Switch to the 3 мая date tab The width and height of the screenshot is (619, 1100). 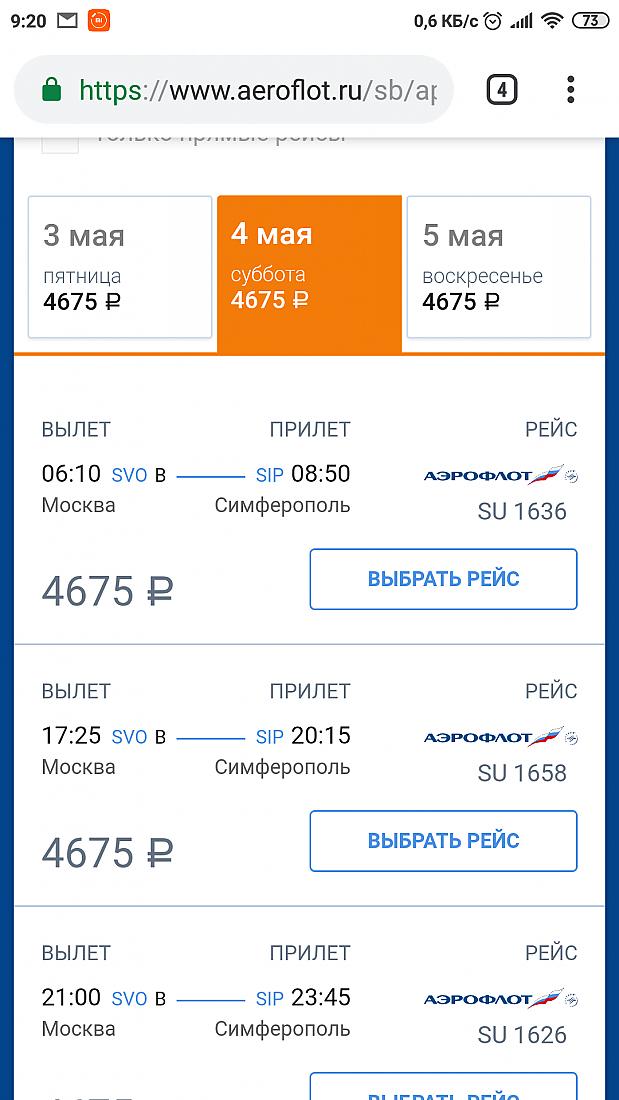click(x=120, y=267)
